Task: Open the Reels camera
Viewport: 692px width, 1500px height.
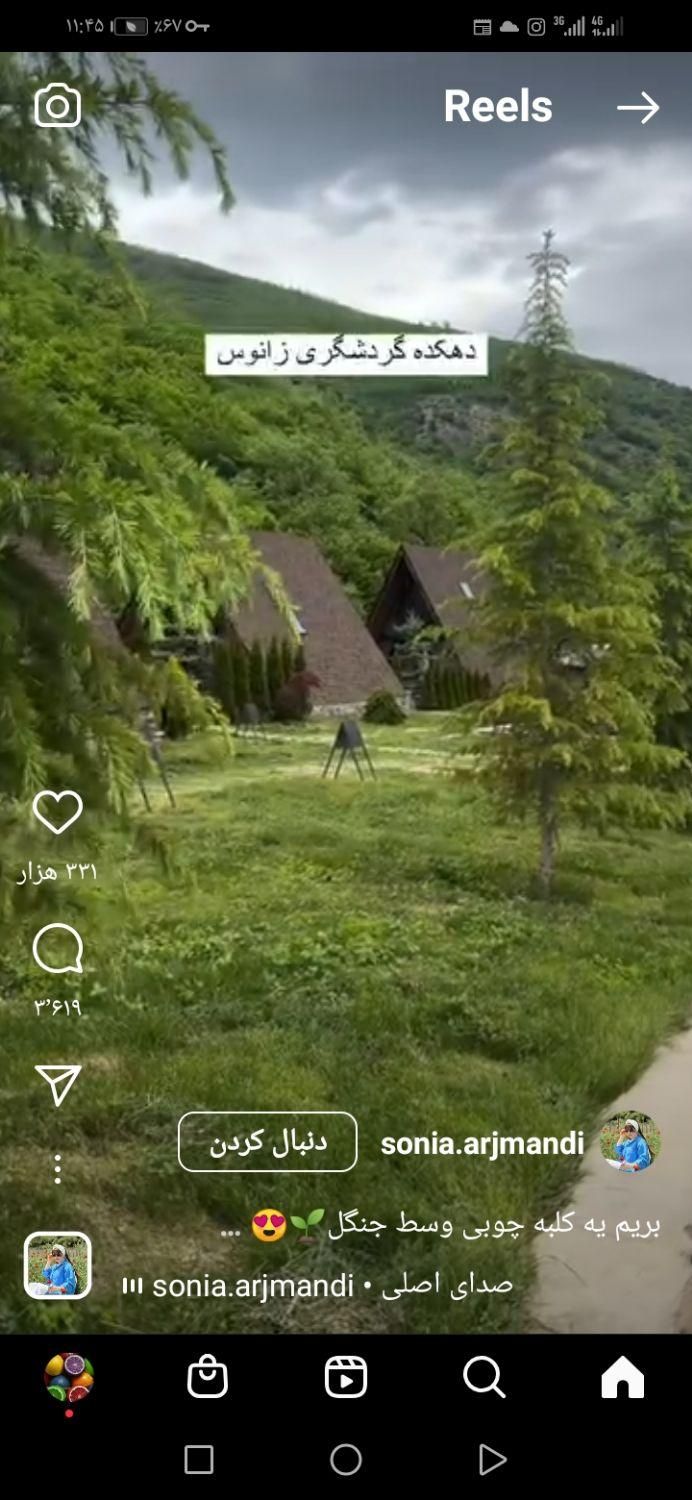Action: 57,106
